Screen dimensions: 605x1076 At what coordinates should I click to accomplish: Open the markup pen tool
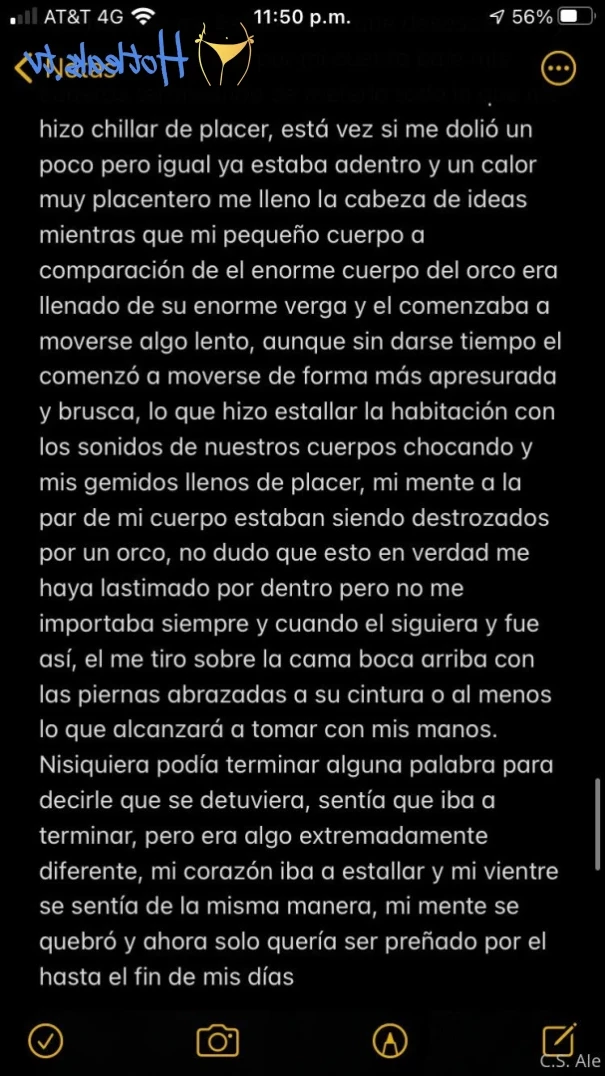pyautogui.click(x=390, y=1041)
